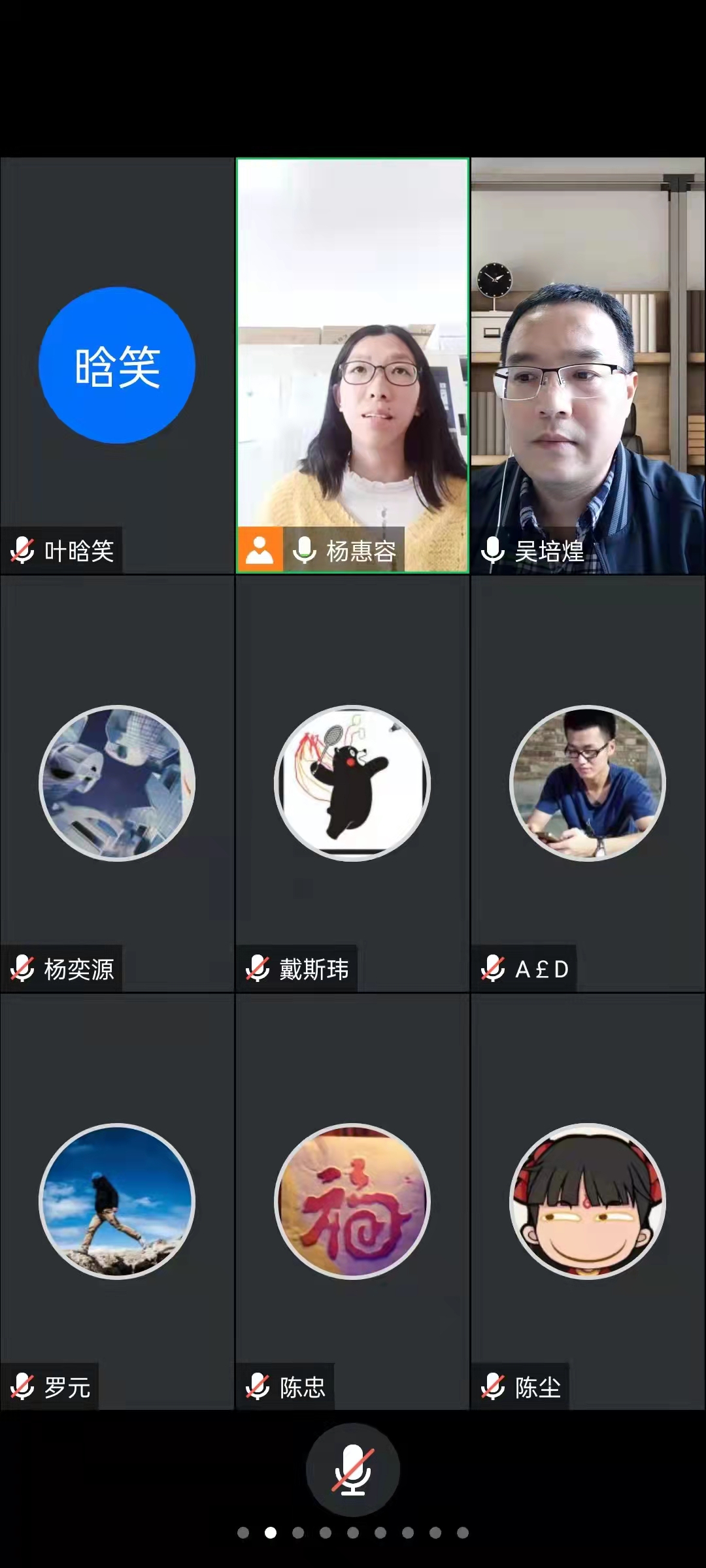The width and height of the screenshot is (706, 1568).
Task: Select 杨奕源's participant tile
Action: pyautogui.click(x=117, y=784)
